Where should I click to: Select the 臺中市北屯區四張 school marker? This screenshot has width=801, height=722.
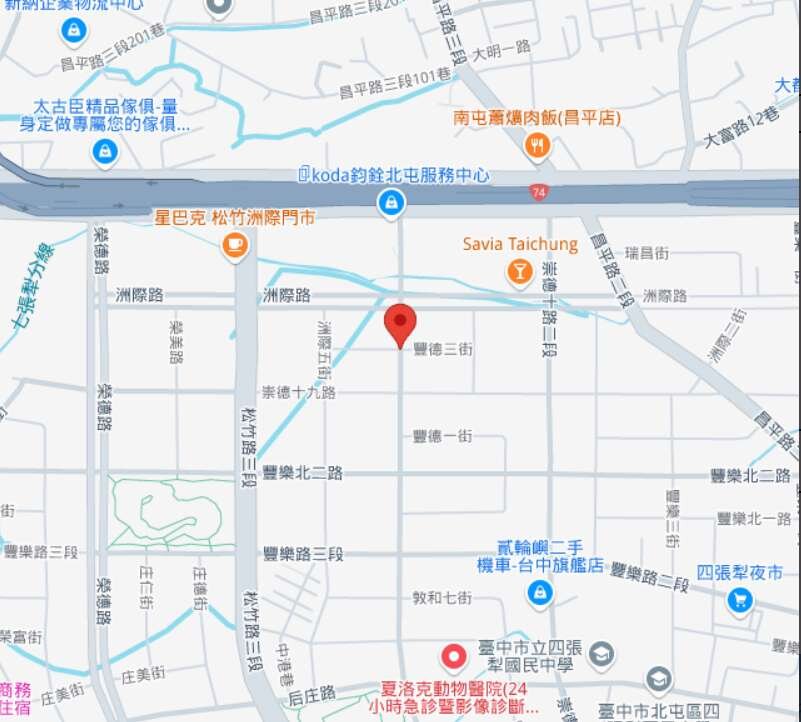(658, 681)
